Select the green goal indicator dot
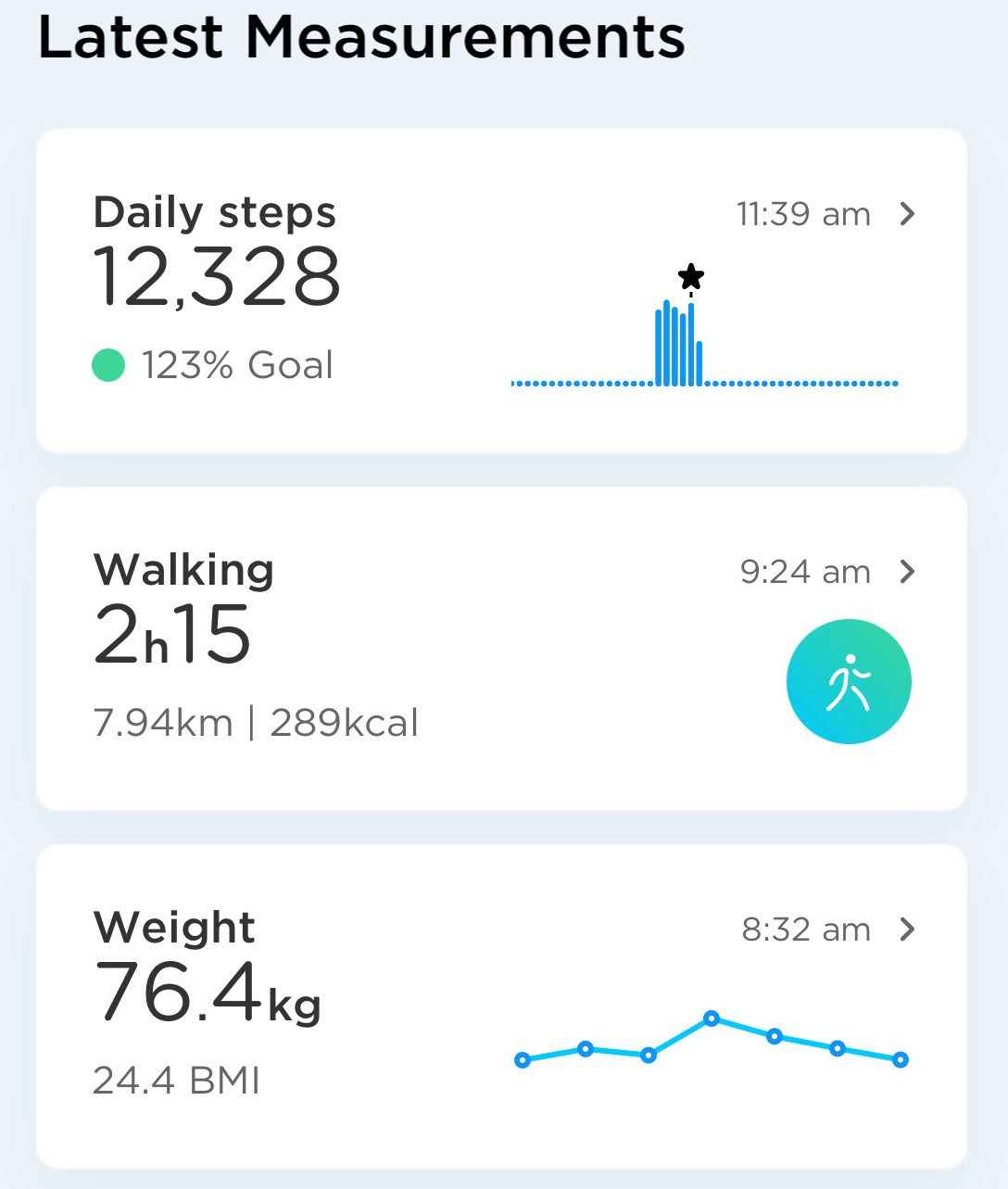This screenshot has height=1189, width=1008. (108, 365)
